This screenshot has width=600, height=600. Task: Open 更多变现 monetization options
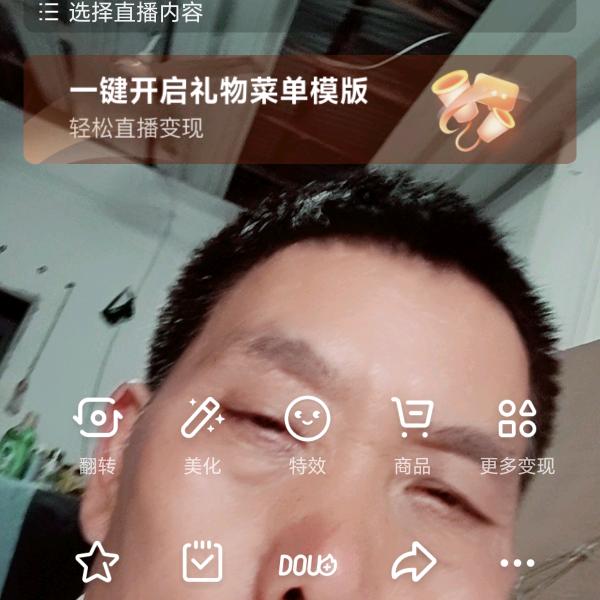517,433
